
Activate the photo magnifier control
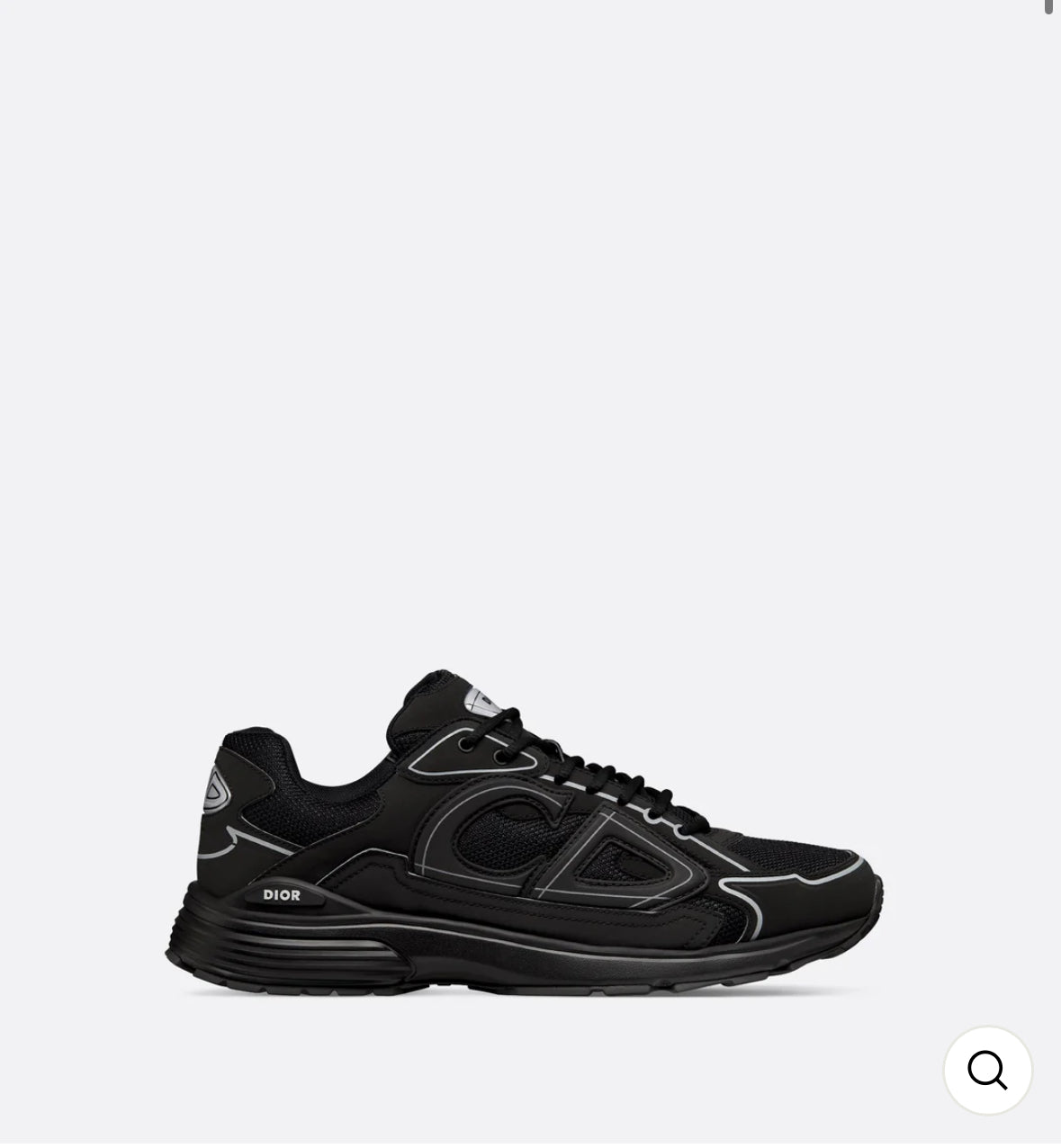click(987, 1071)
